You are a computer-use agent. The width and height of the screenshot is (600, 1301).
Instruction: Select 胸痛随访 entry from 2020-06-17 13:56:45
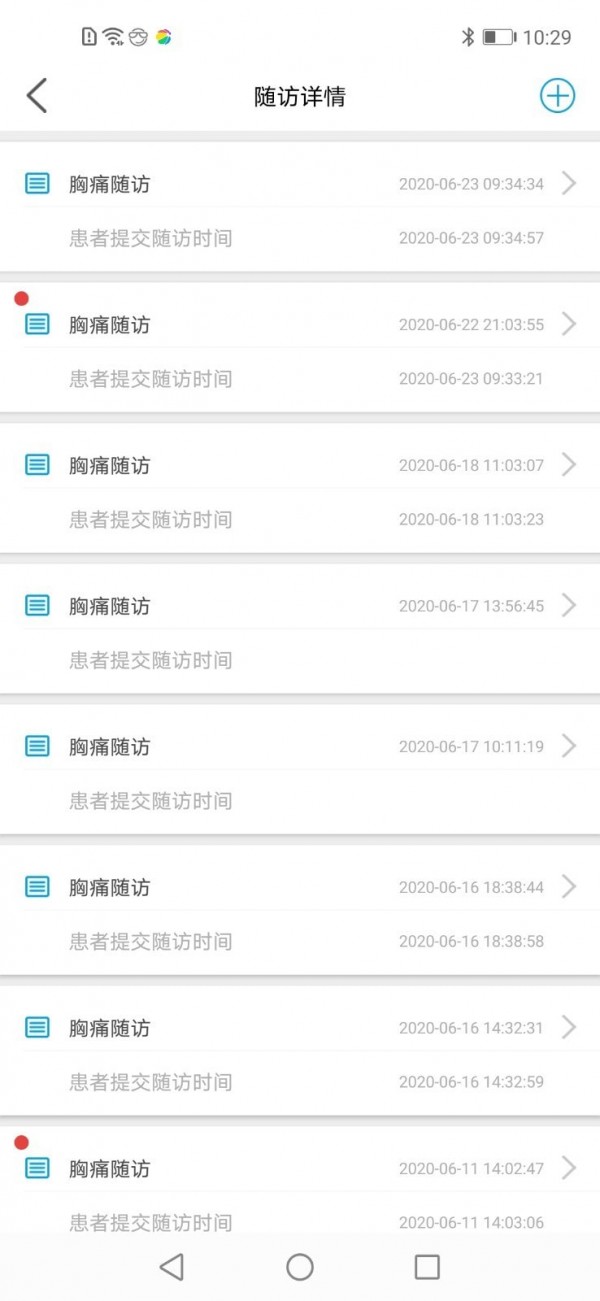point(300,606)
